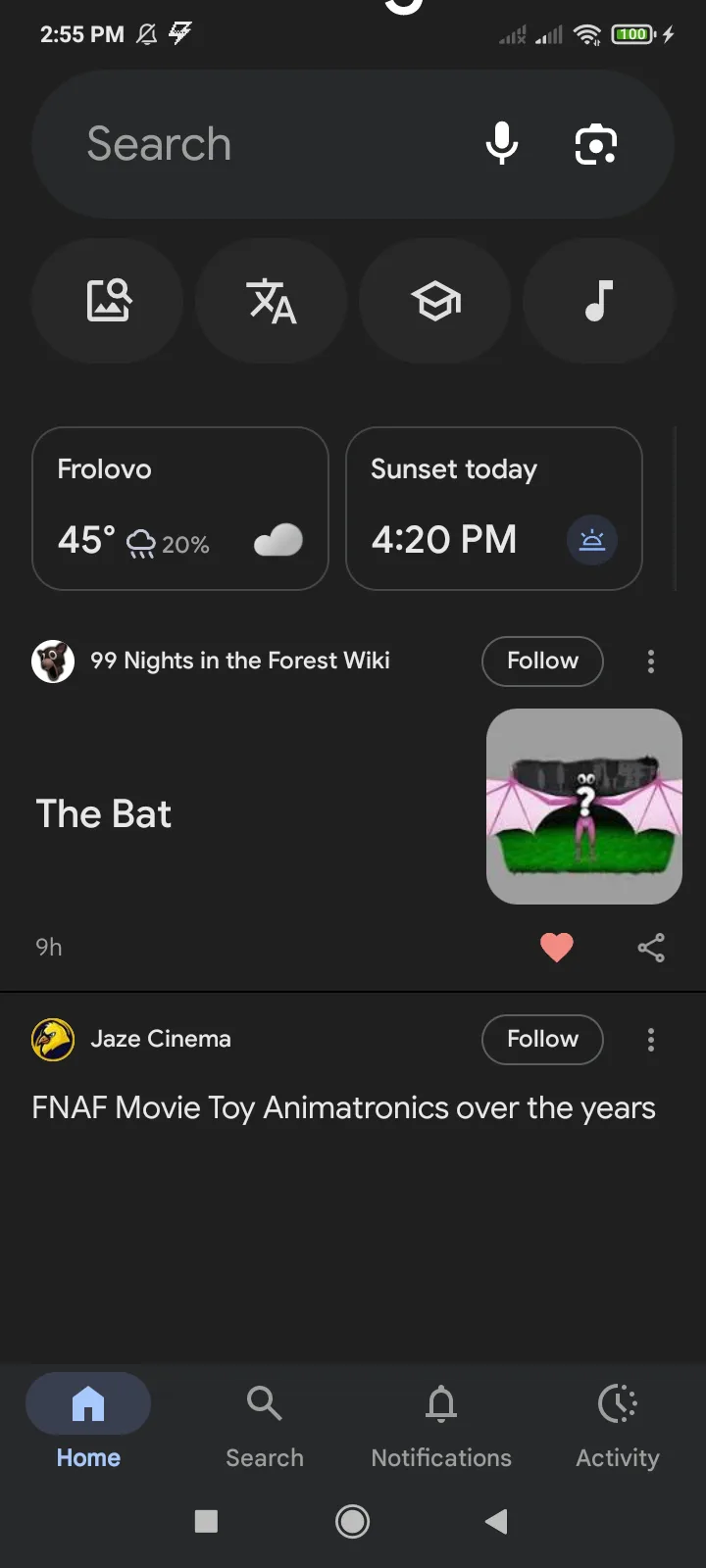This screenshot has width=706, height=1568.
Task: Go back with the system back button
Action: tap(496, 1521)
